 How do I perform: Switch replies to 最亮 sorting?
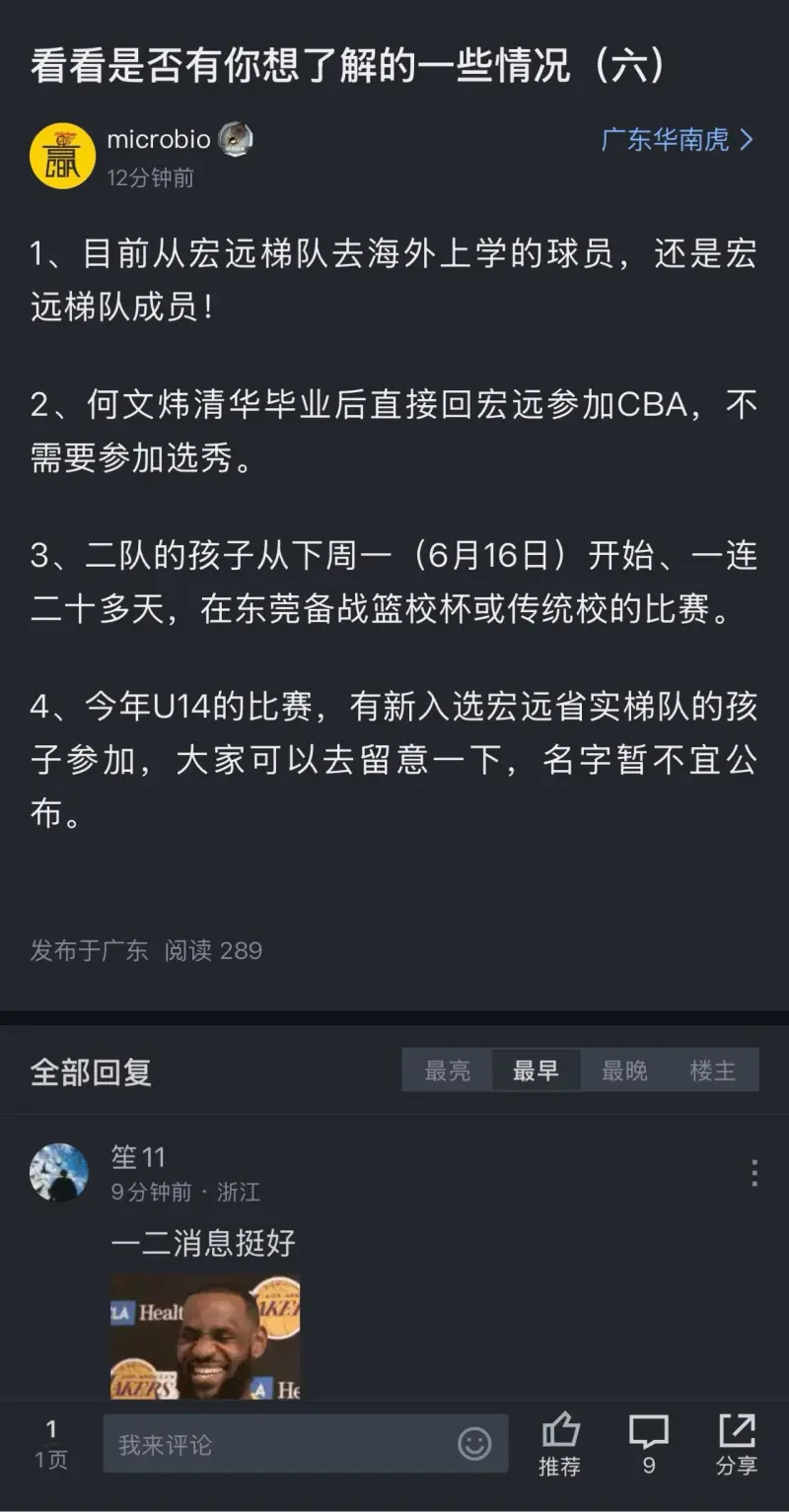[x=447, y=1070]
